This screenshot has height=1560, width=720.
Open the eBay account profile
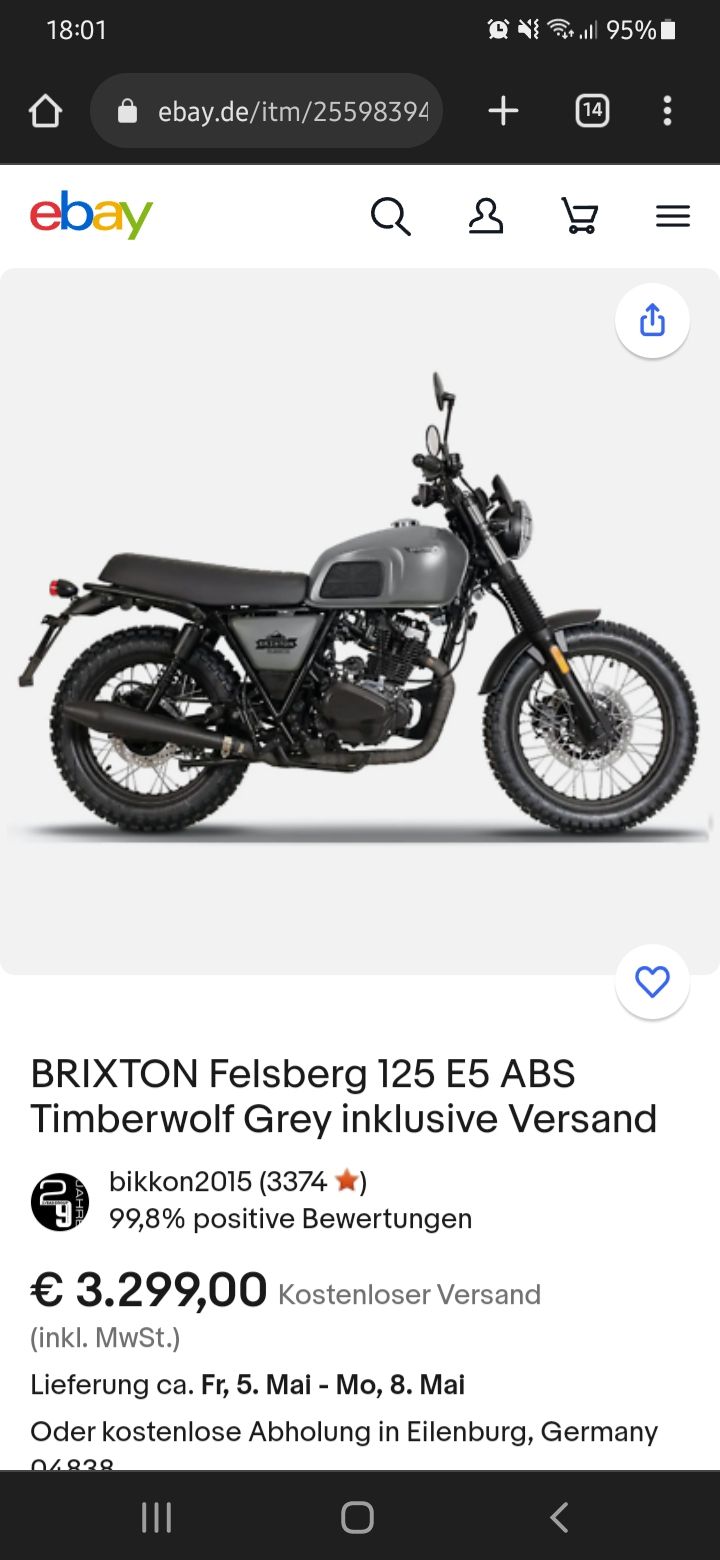[486, 215]
